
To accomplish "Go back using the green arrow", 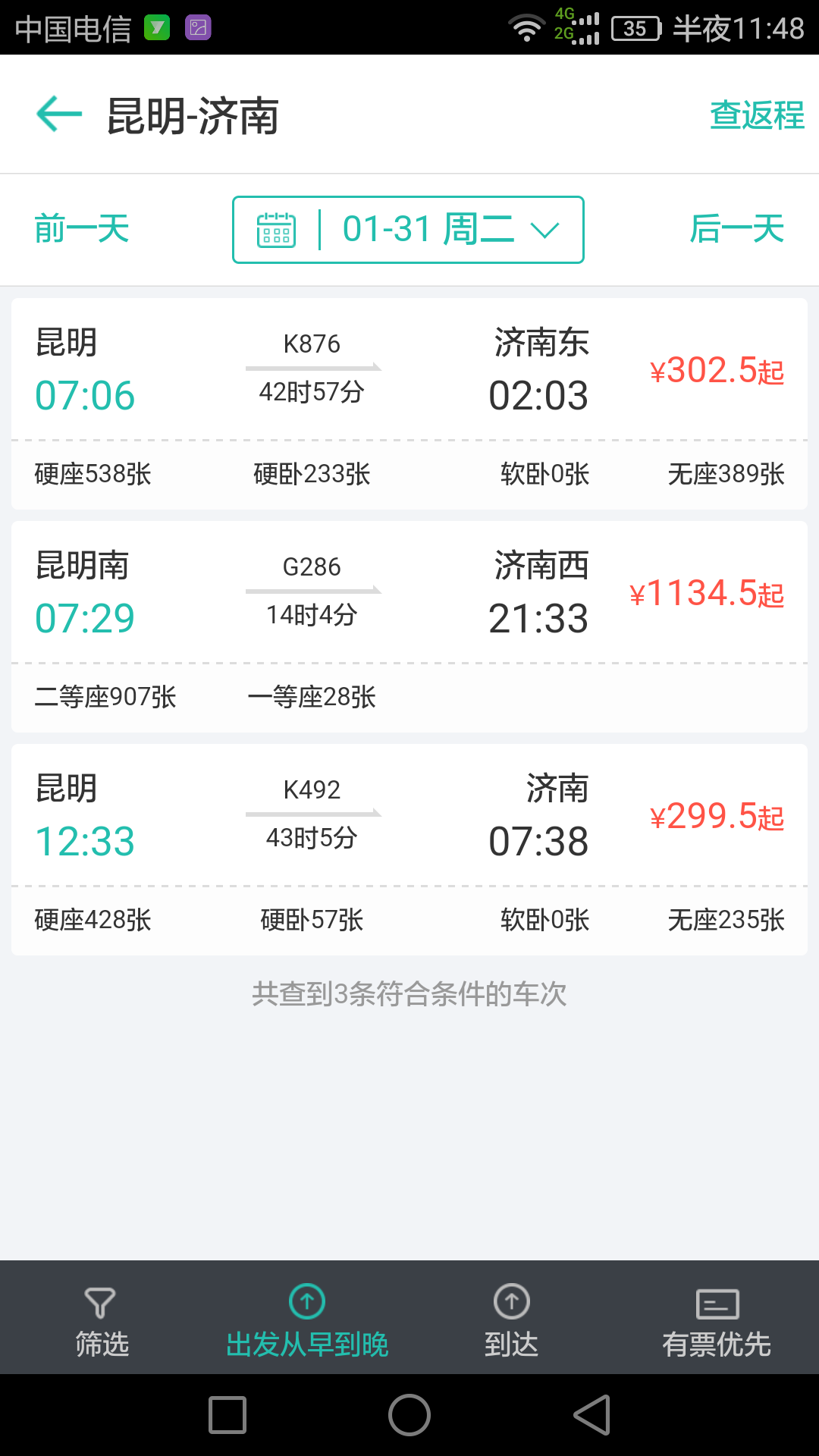I will [59, 115].
